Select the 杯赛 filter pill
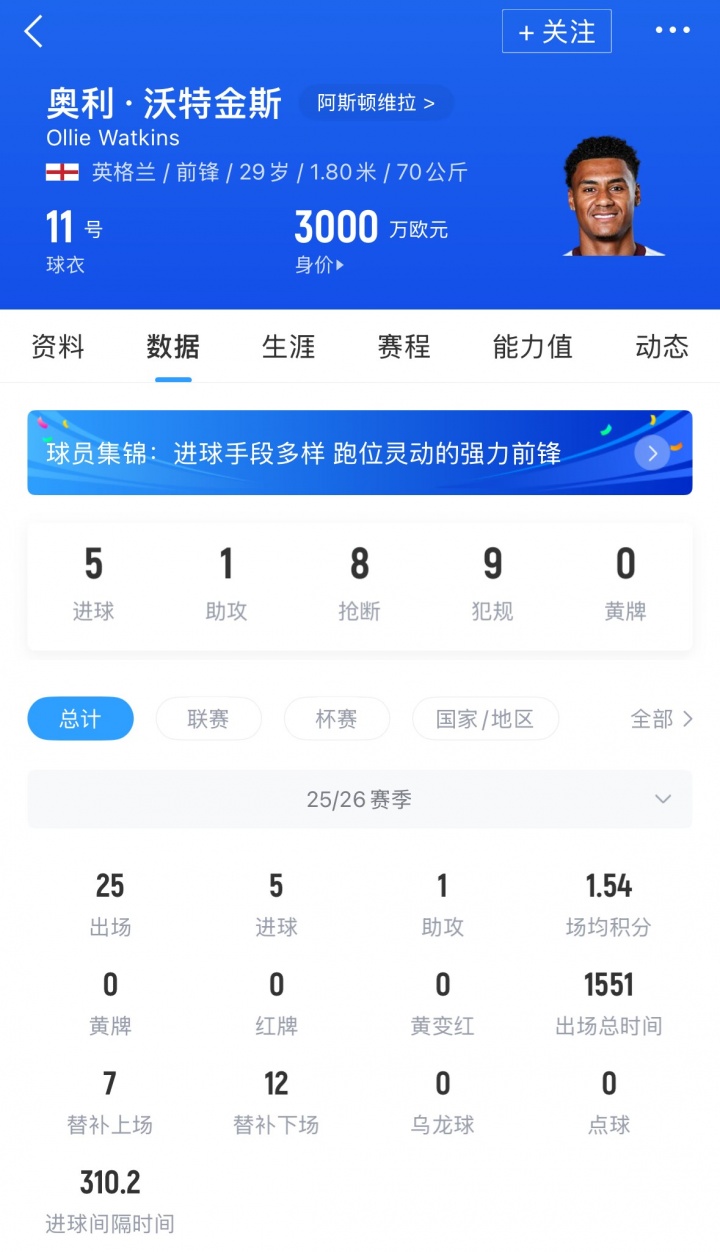This screenshot has width=720, height=1252. pos(337,719)
